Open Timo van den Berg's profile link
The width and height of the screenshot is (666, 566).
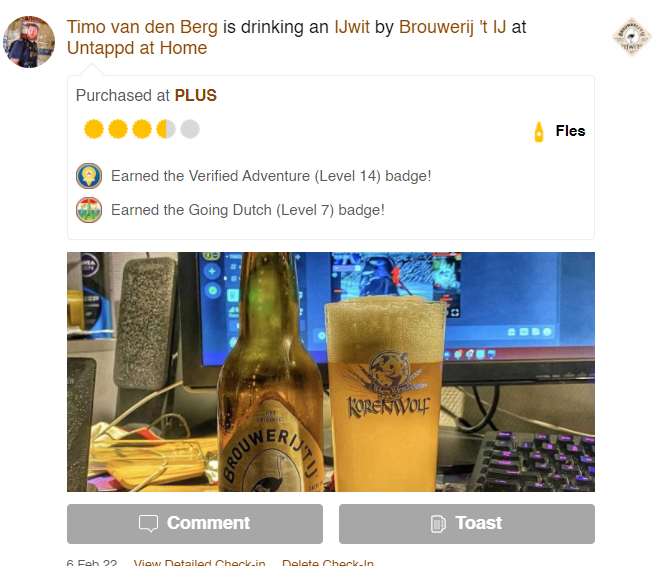(142, 27)
